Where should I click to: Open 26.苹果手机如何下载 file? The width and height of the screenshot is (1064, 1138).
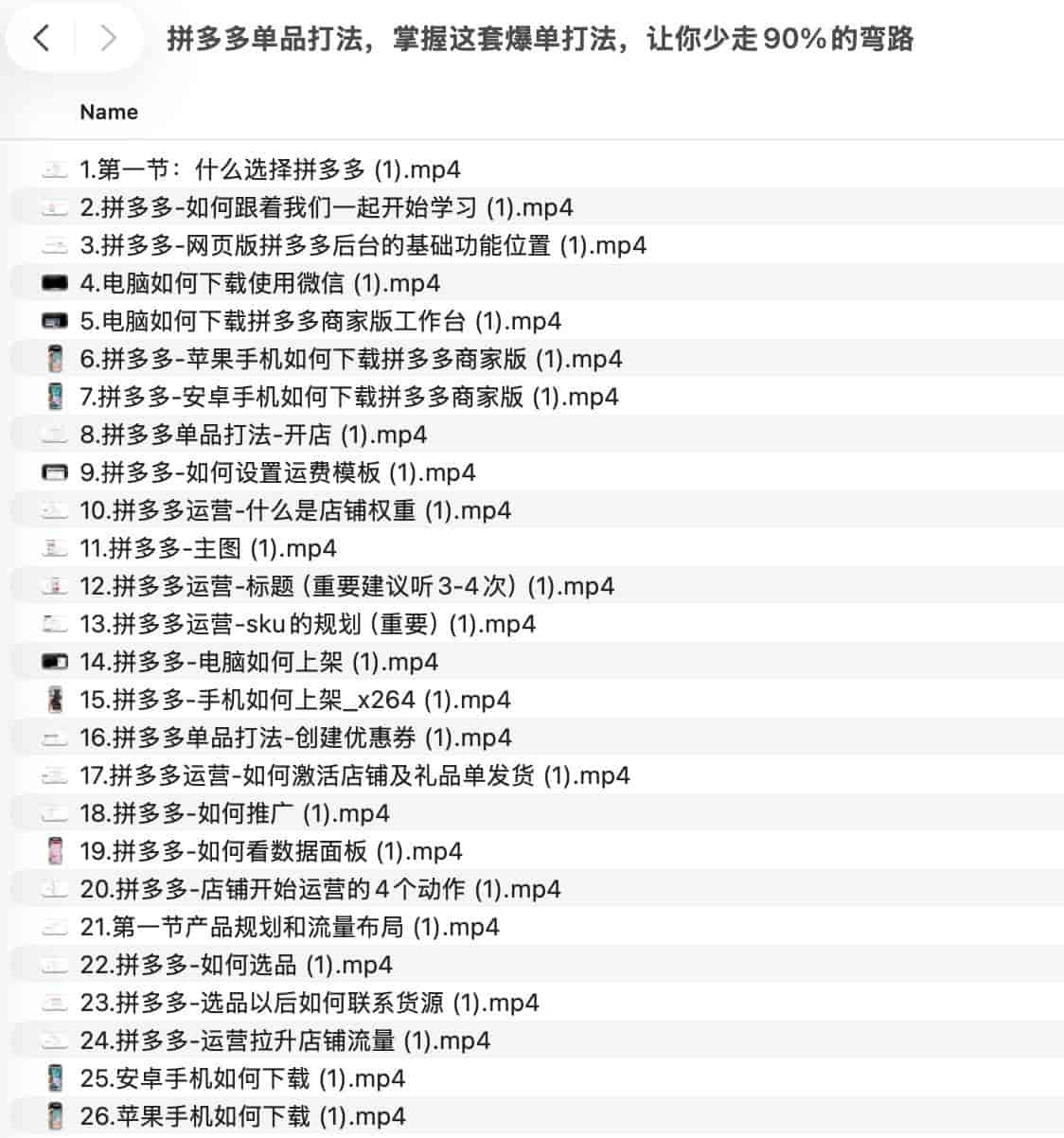click(x=241, y=1117)
